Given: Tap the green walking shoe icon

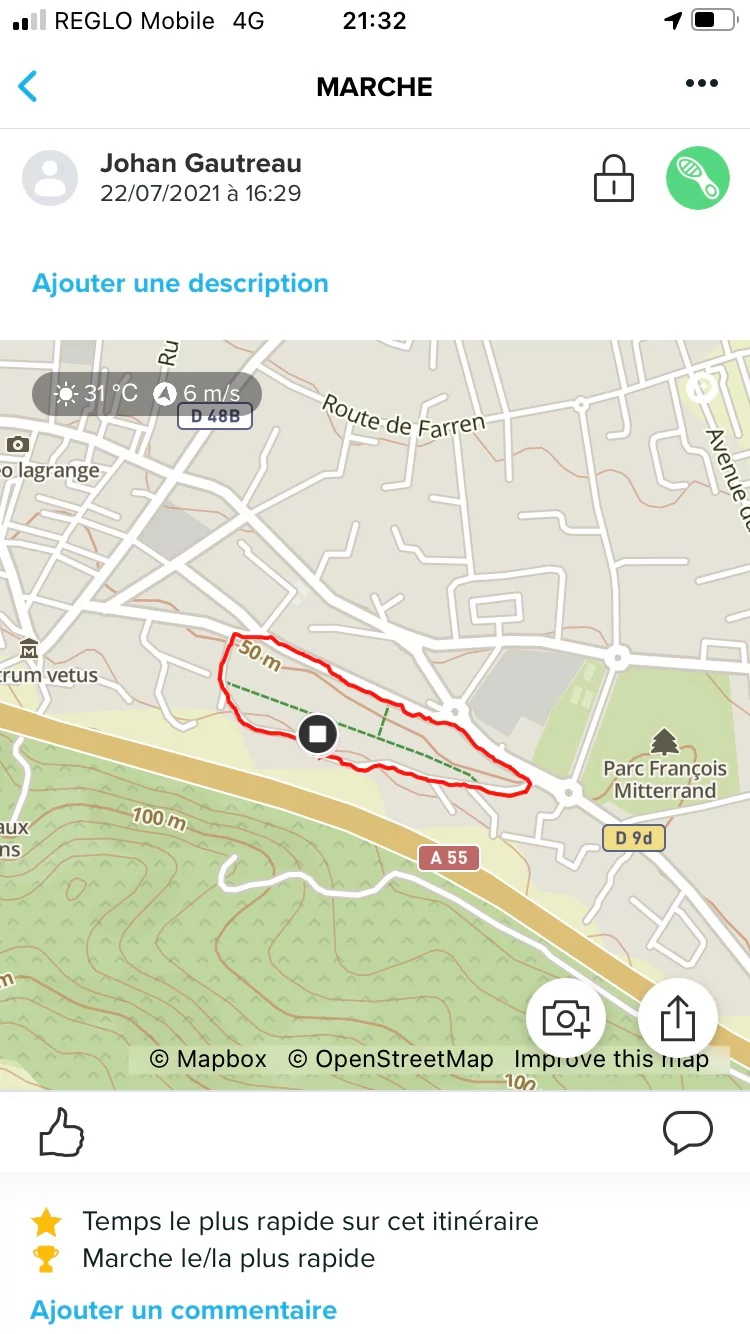Looking at the screenshot, I should tap(698, 178).
